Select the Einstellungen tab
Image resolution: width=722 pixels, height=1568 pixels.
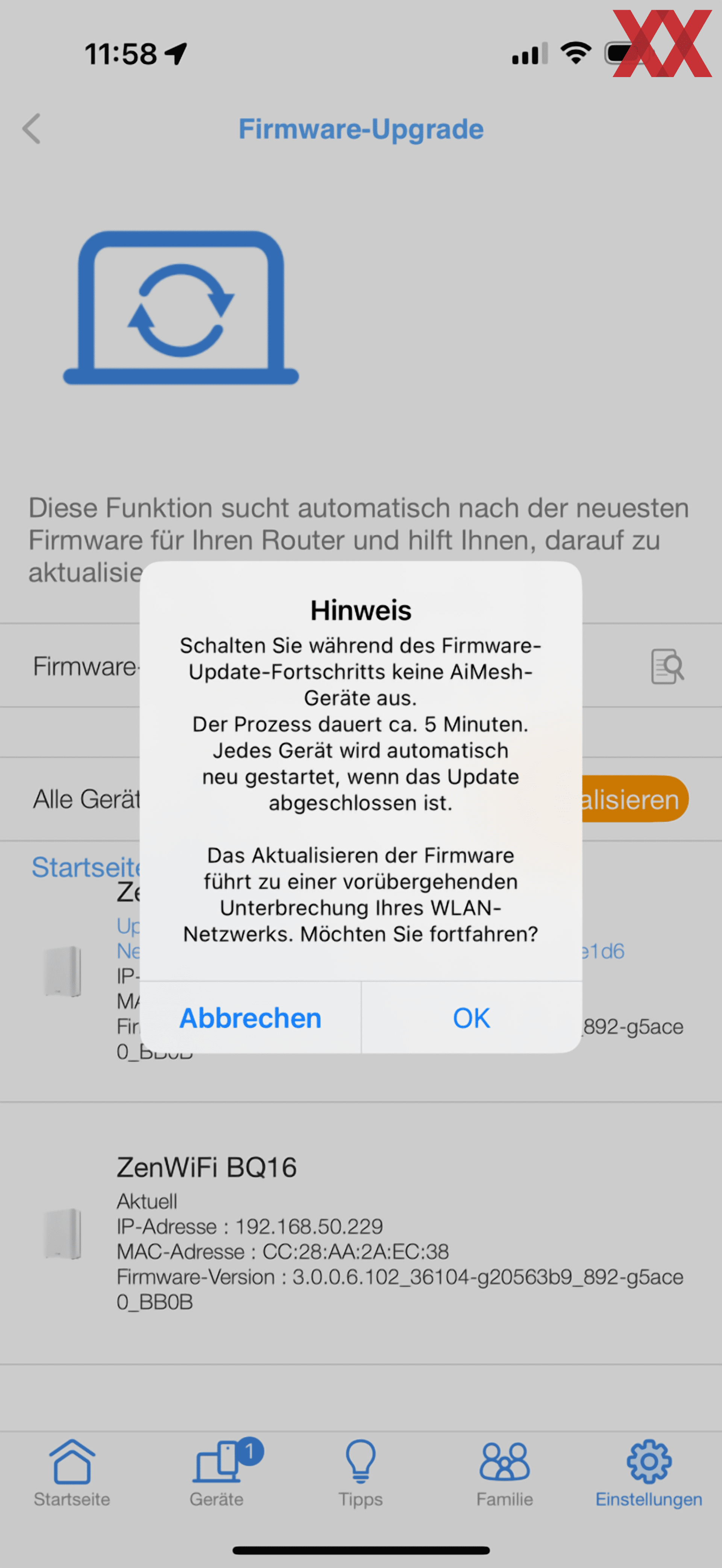click(x=649, y=1473)
